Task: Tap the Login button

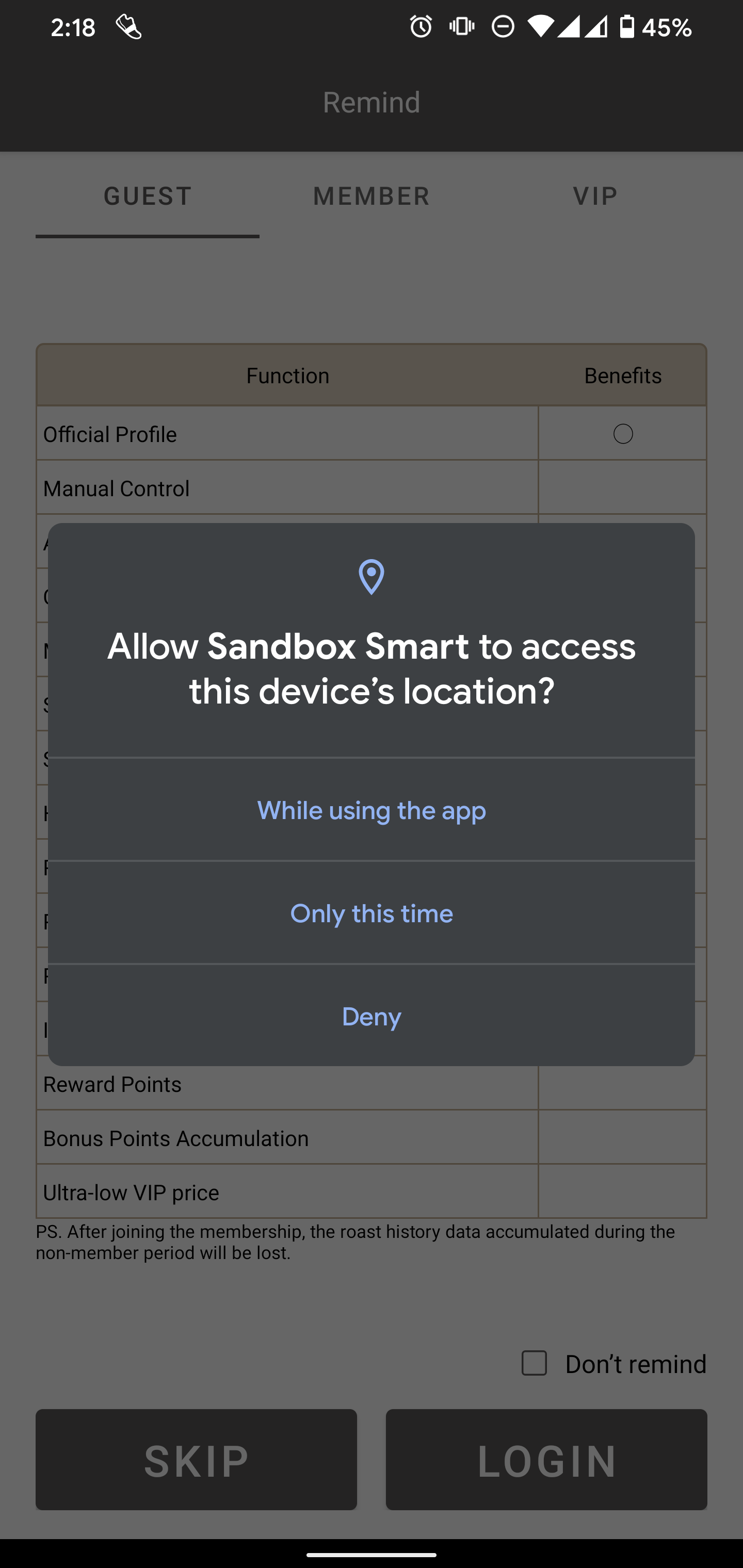Action: (546, 1460)
